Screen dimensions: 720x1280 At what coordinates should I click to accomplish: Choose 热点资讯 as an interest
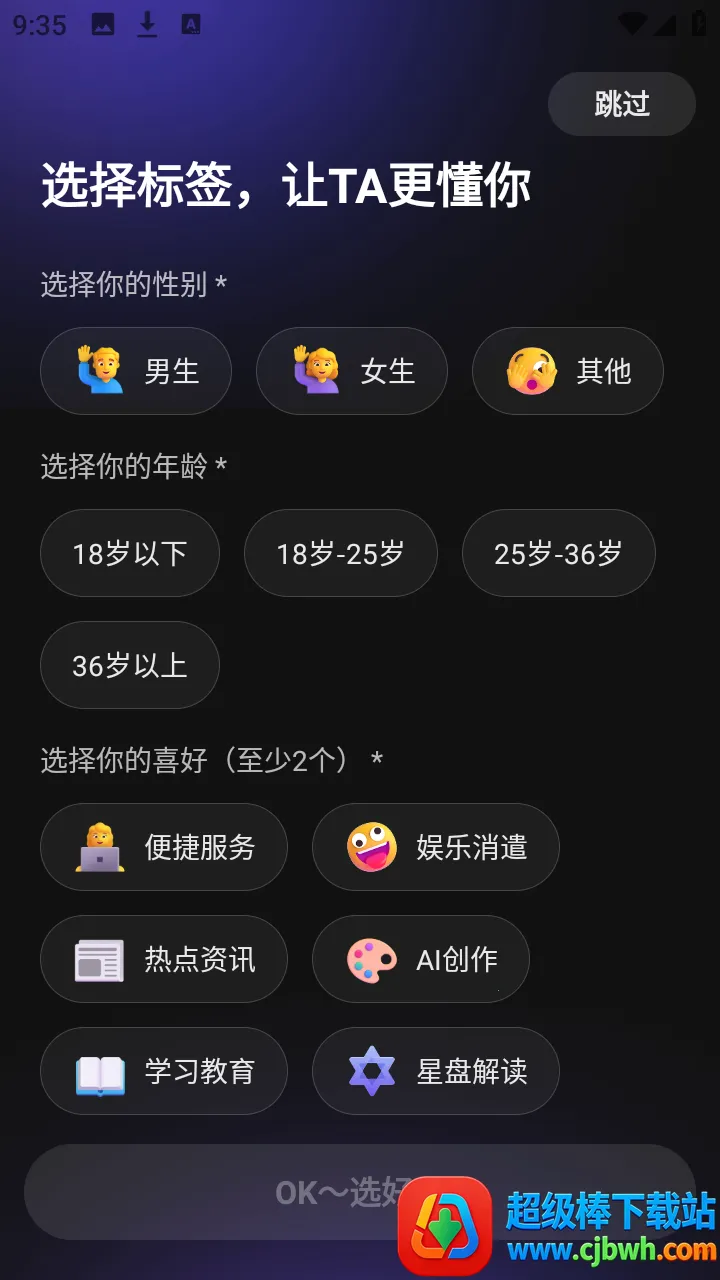(164, 959)
